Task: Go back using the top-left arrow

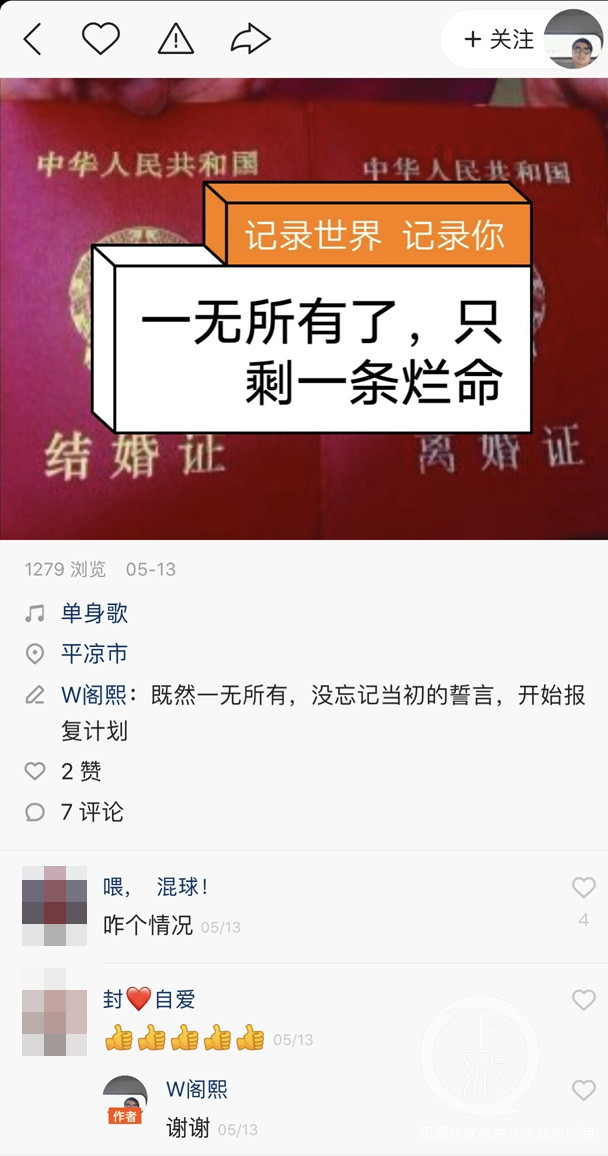Action: pyautogui.click(x=32, y=39)
